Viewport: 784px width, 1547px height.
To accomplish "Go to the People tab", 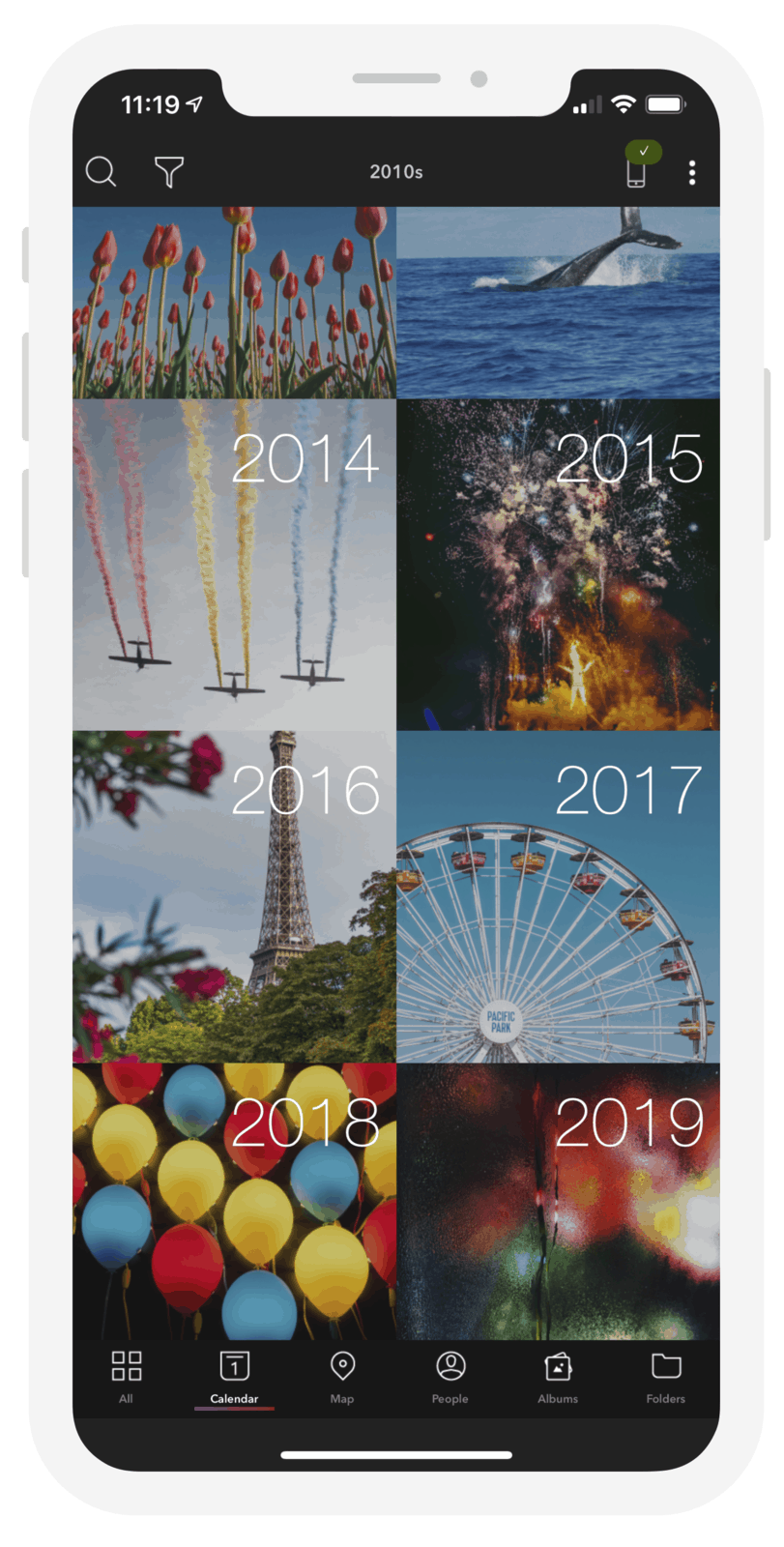I will coord(450,1377).
